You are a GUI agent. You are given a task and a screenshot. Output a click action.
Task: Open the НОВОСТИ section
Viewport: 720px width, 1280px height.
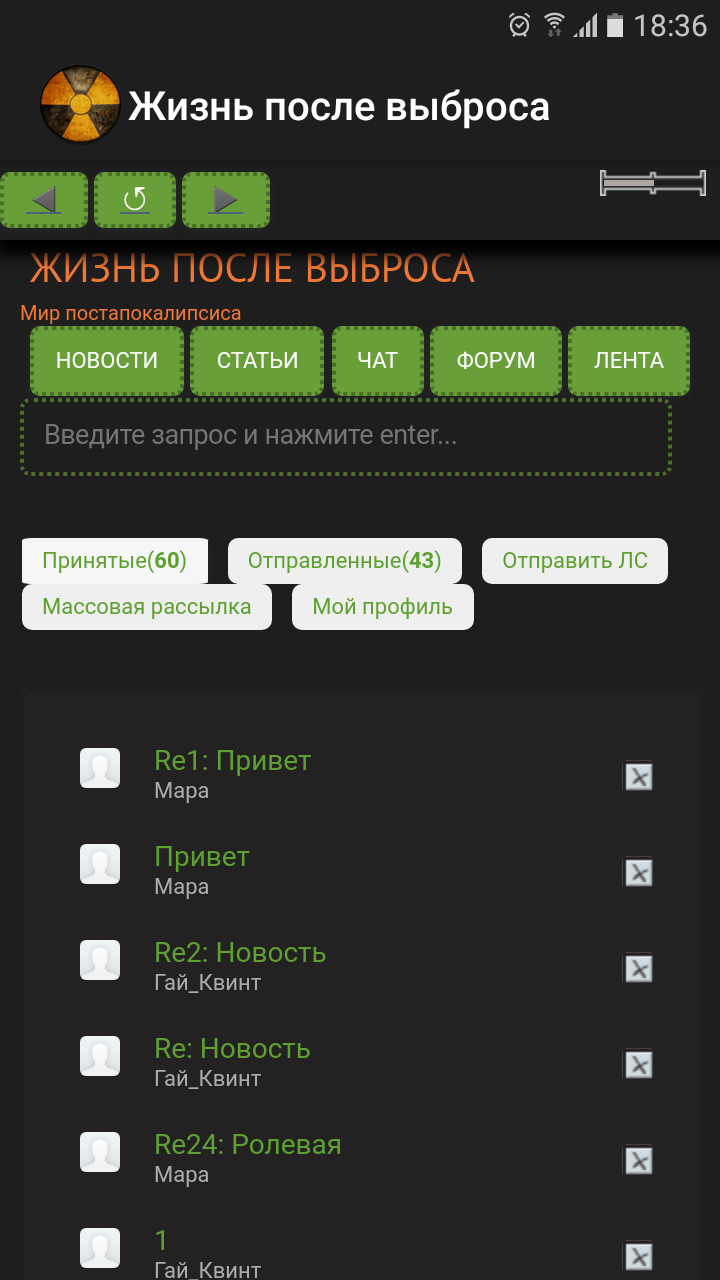pyautogui.click(x=107, y=361)
